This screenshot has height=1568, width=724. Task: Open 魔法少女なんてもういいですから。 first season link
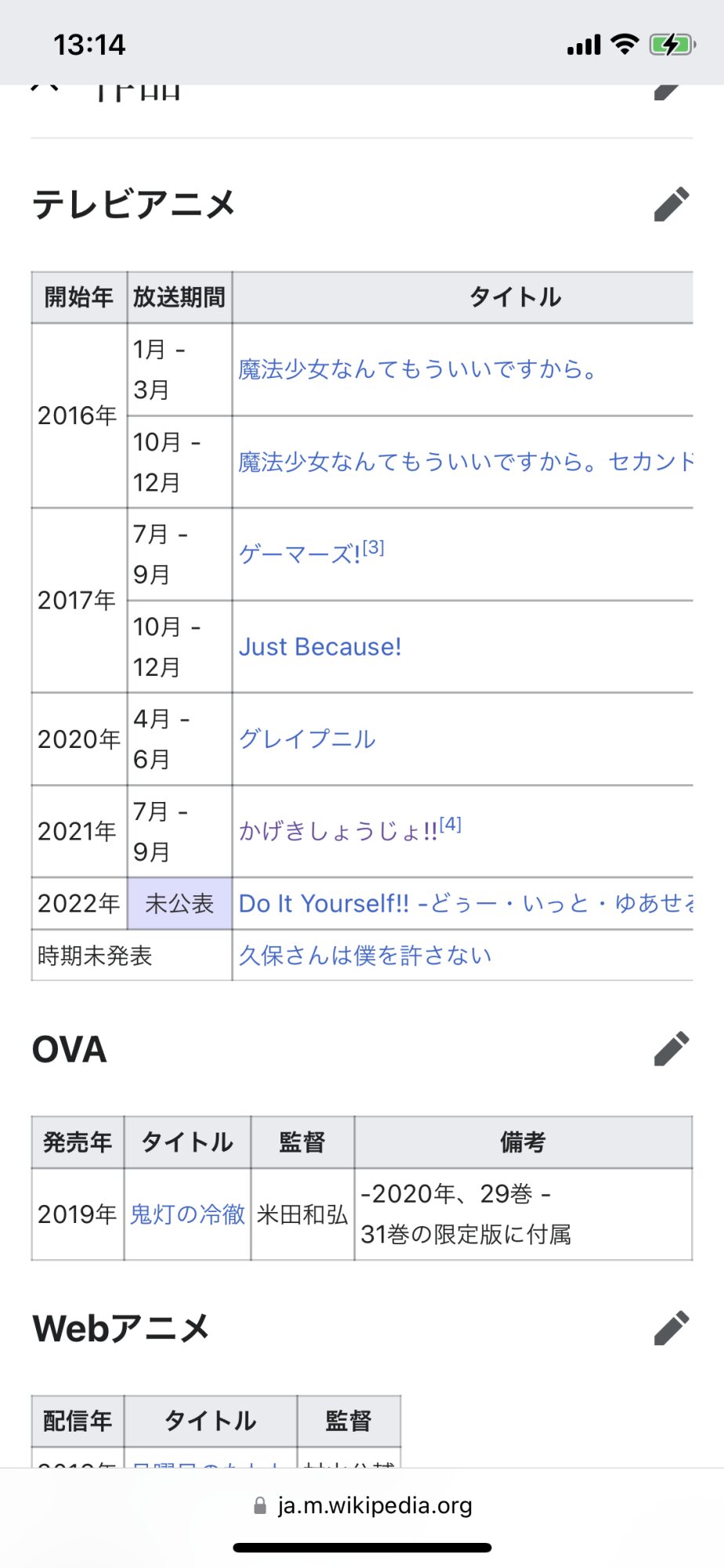coord(417,369)
